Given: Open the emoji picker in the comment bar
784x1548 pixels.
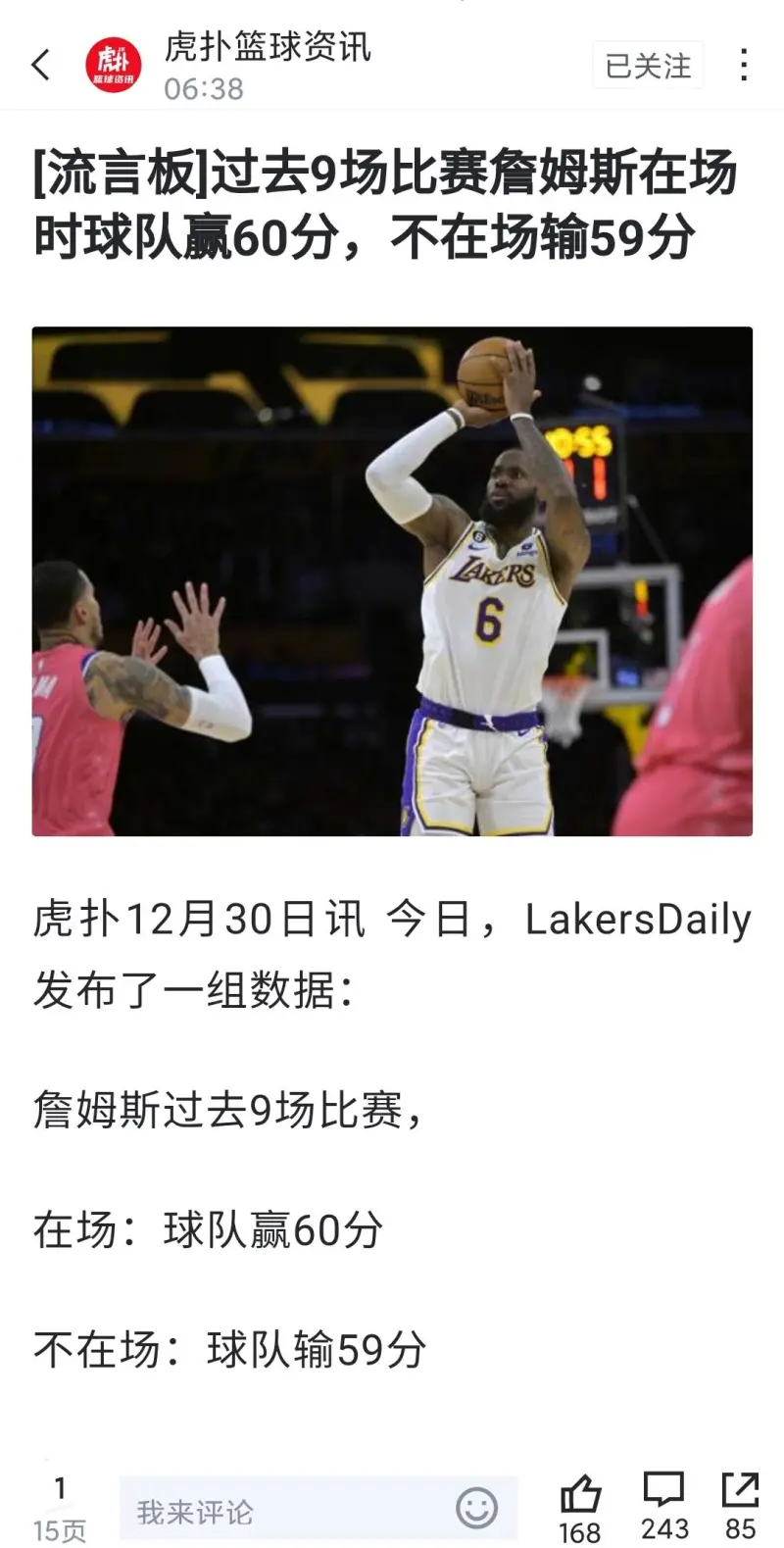Looking at the screenshot, I should coord(476,1508).
